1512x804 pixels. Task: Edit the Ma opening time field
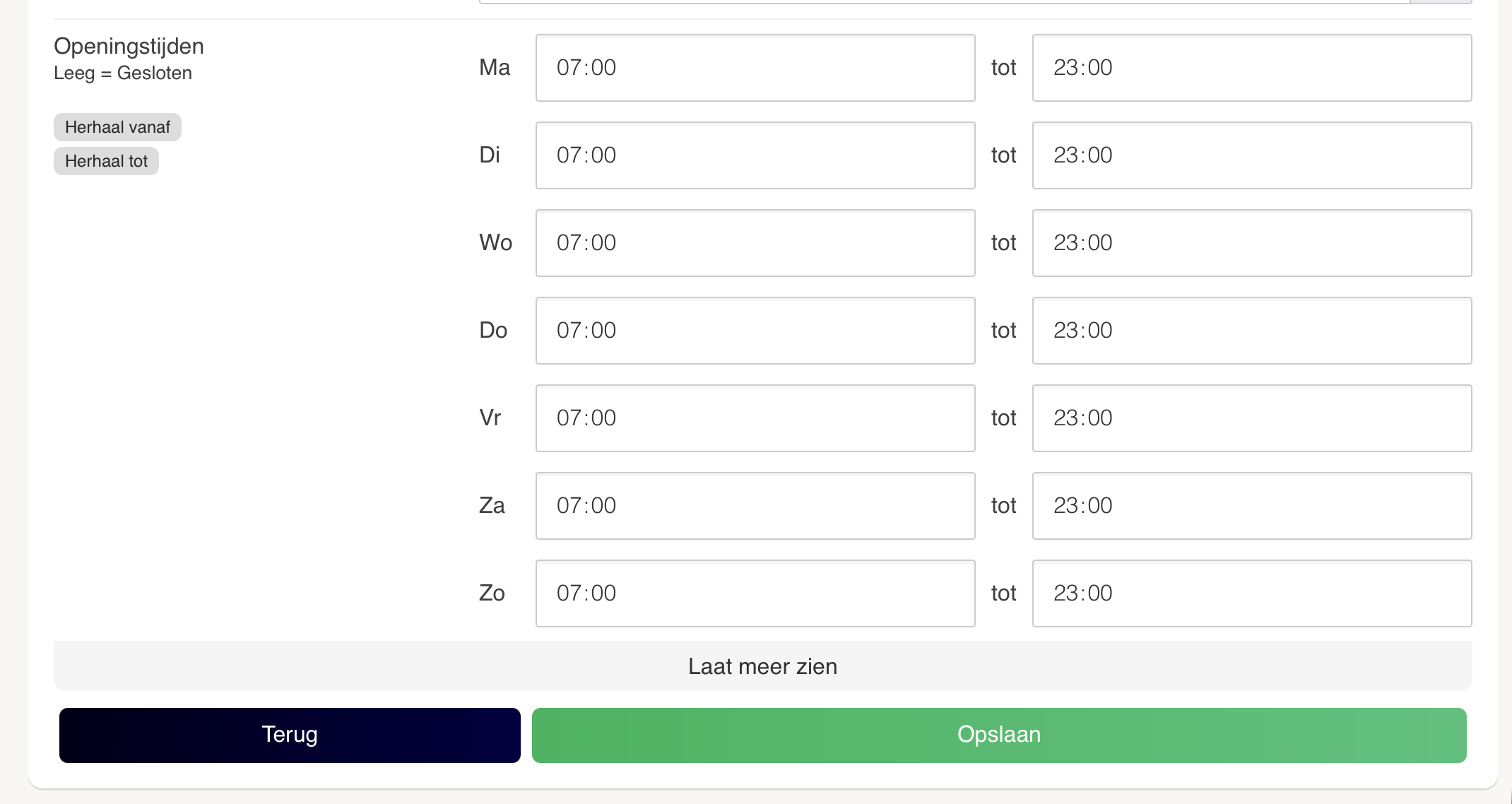coord(755,68)
